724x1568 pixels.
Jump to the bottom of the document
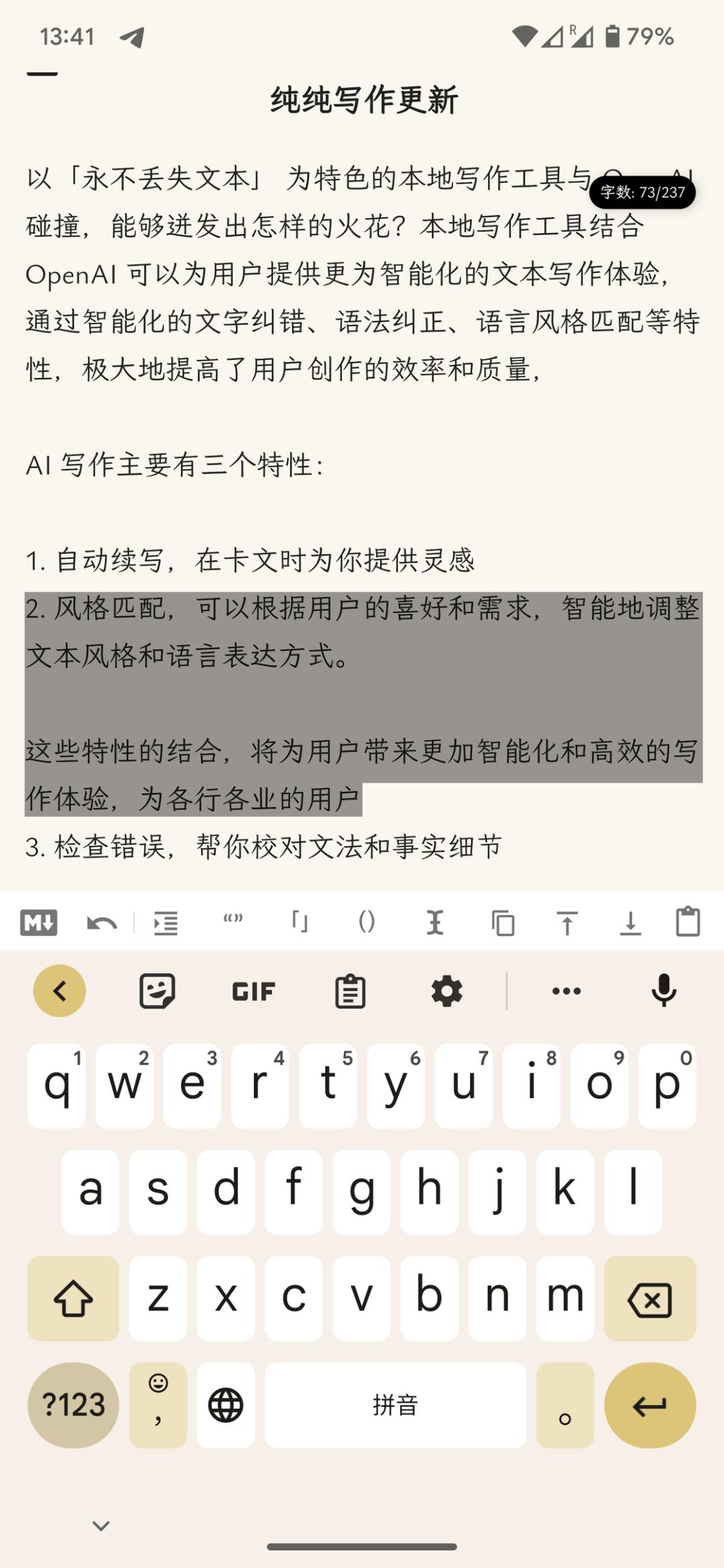point(630,923)
